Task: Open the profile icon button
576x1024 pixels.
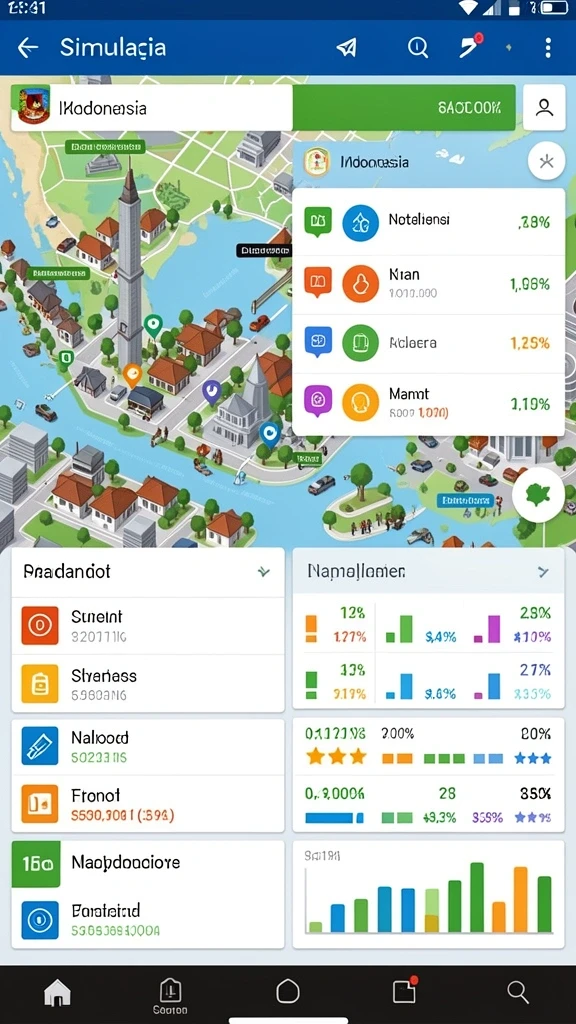Action: tap(545, 108)
